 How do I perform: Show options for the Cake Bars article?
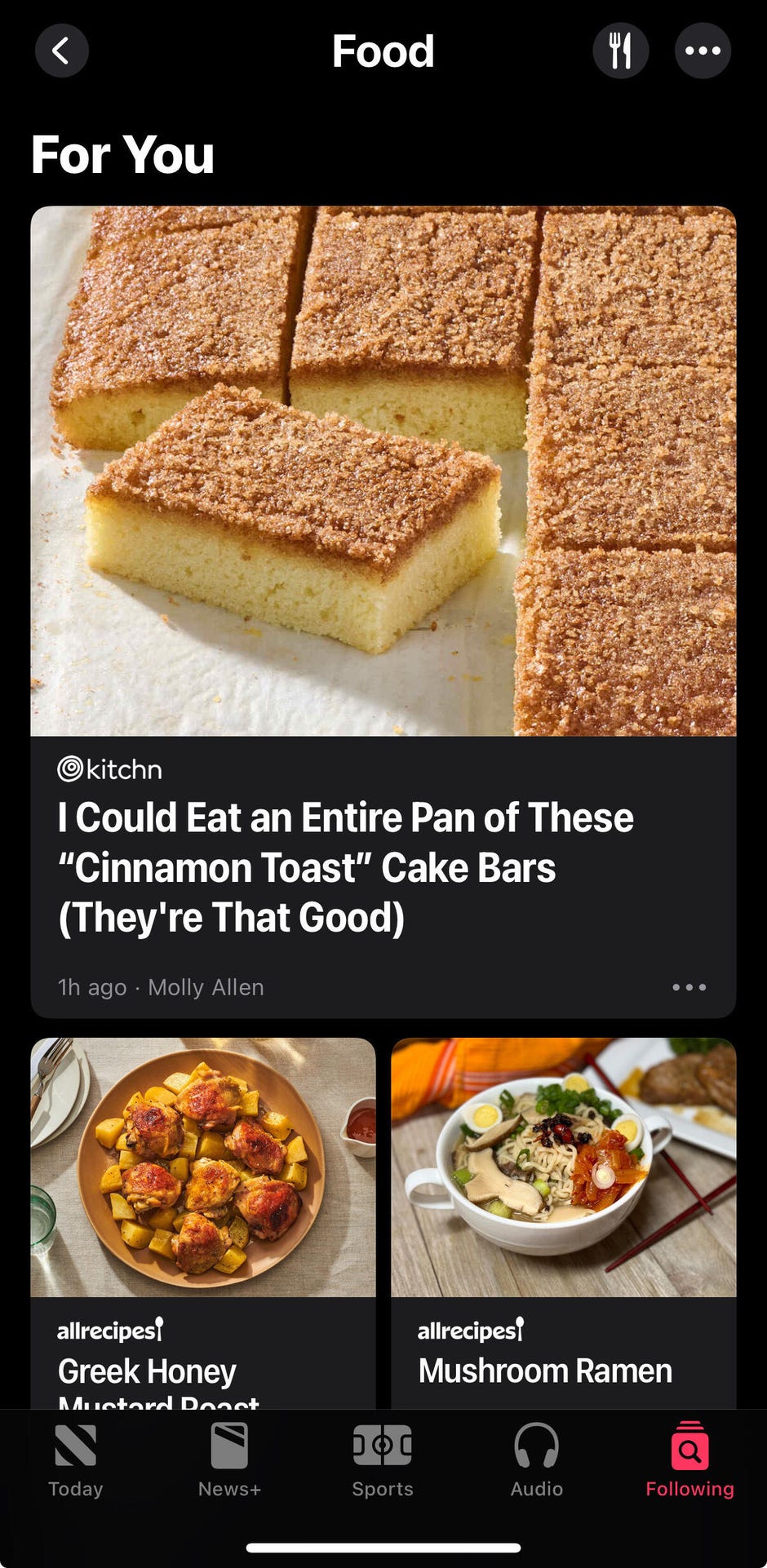click(689, 987)
